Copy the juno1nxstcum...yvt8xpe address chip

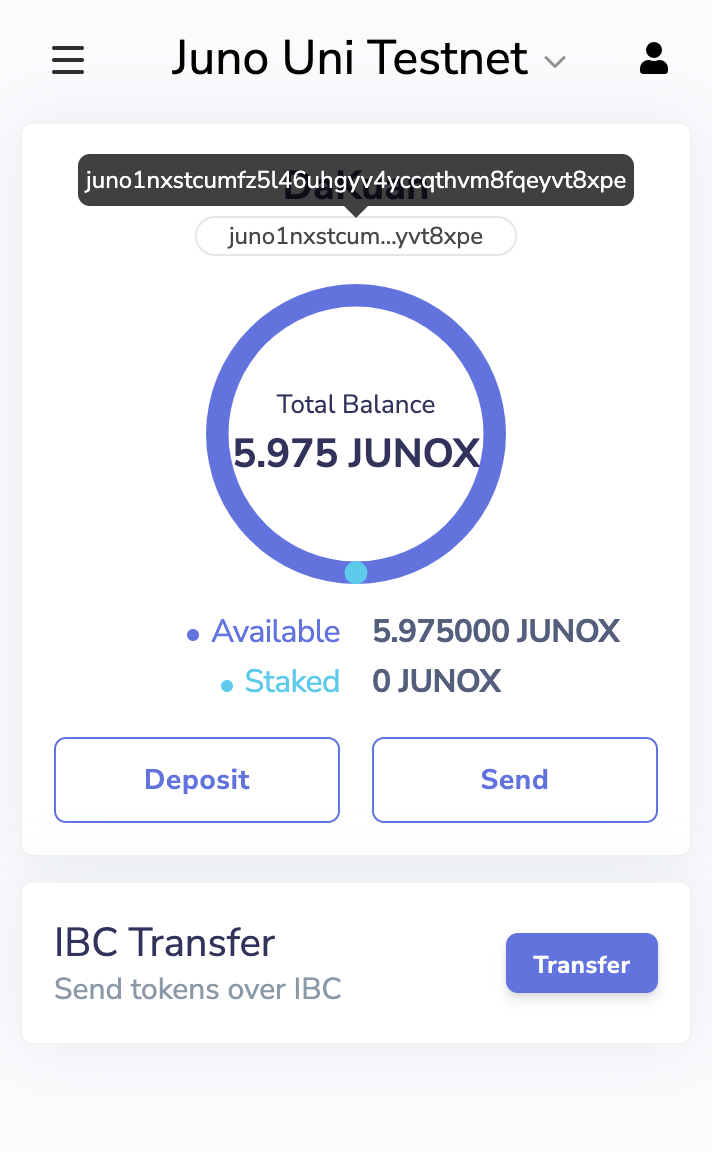click(x=356, y=237)
